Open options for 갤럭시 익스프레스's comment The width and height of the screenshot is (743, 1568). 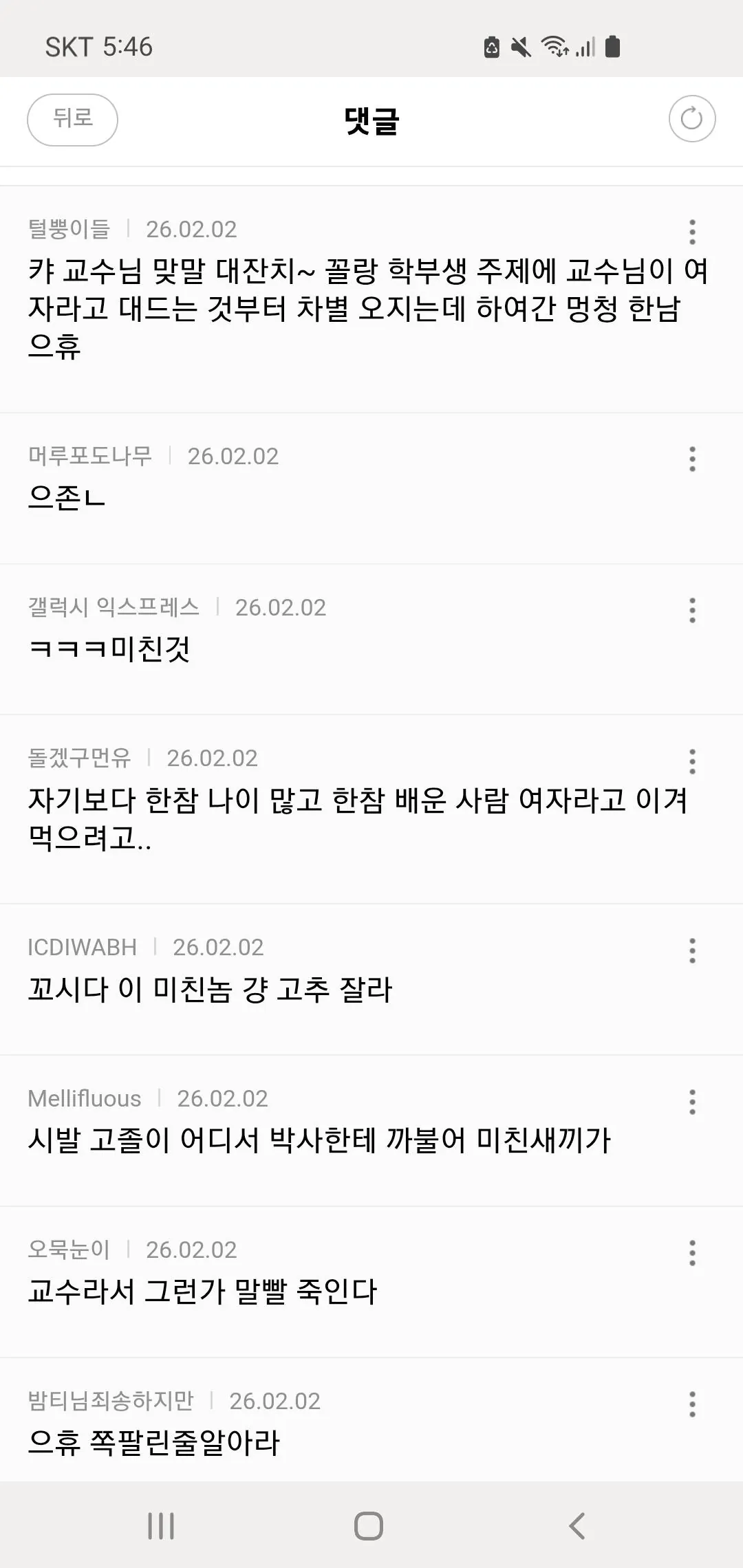[x=692, y=610]
